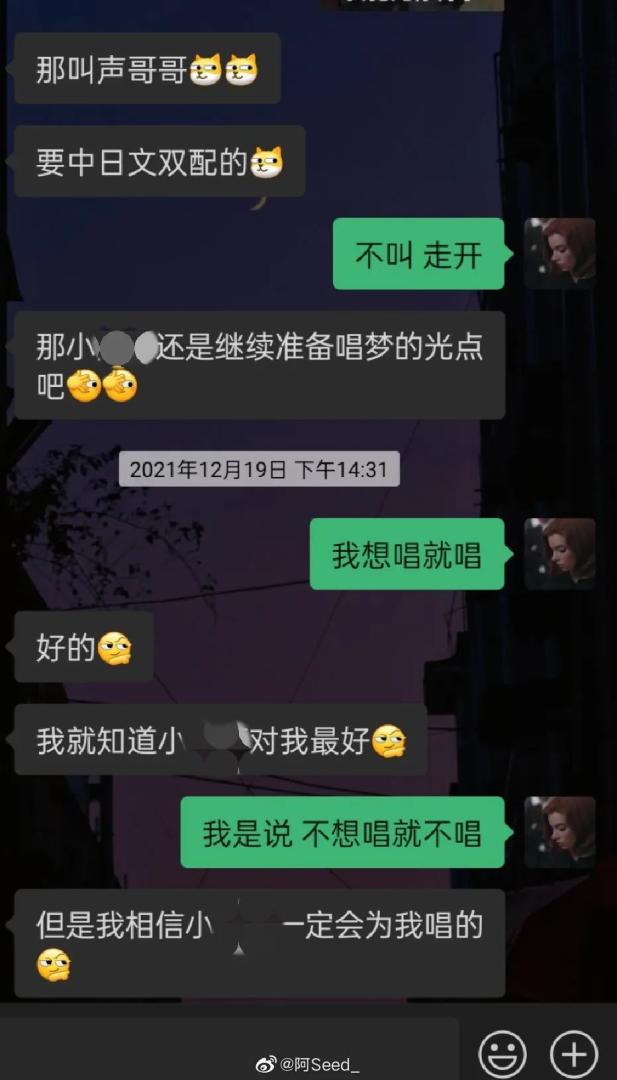The width and height of the screenshot is (617, 1080).
Task: Open the emoji sticker picker
Action: [503, 1053]
